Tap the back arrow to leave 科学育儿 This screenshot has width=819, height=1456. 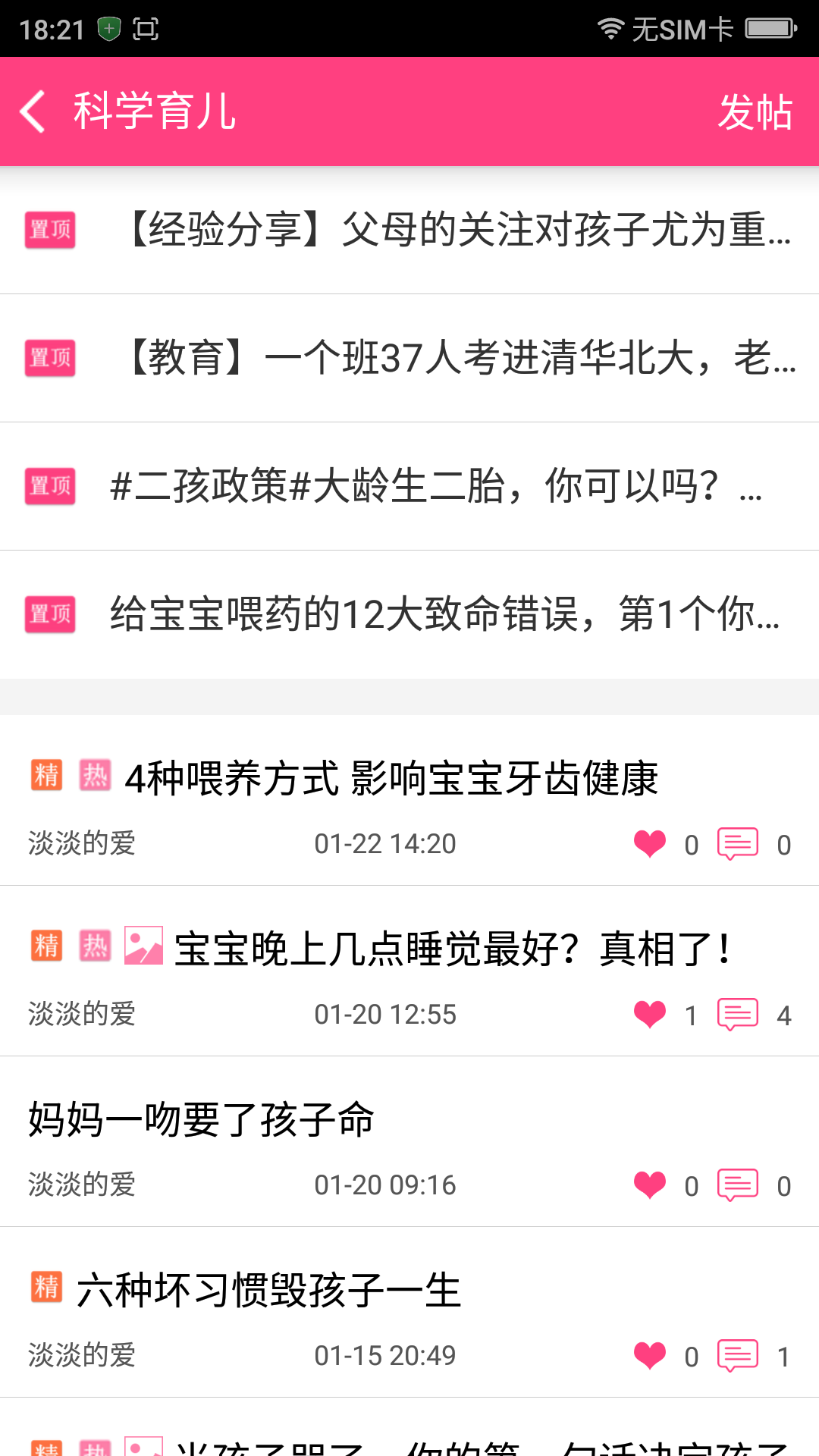pos(33,111)
